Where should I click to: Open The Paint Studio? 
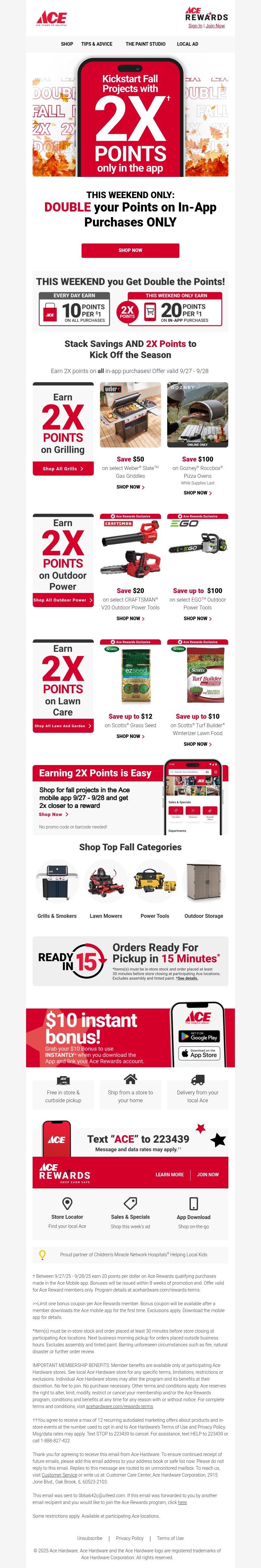click(x=146, y=44)
